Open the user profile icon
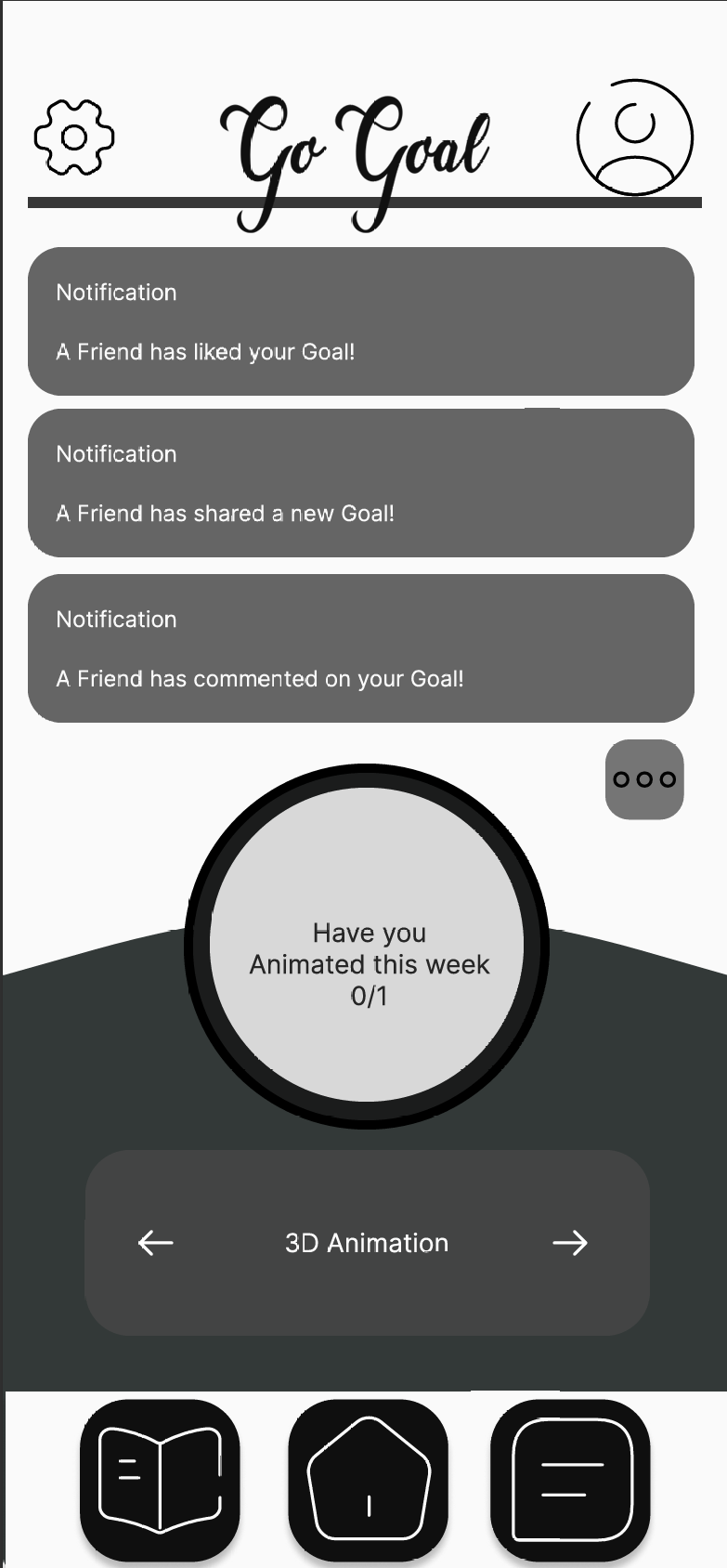The height and width of the screenshot is (1568, 727). tap(635, 137)
